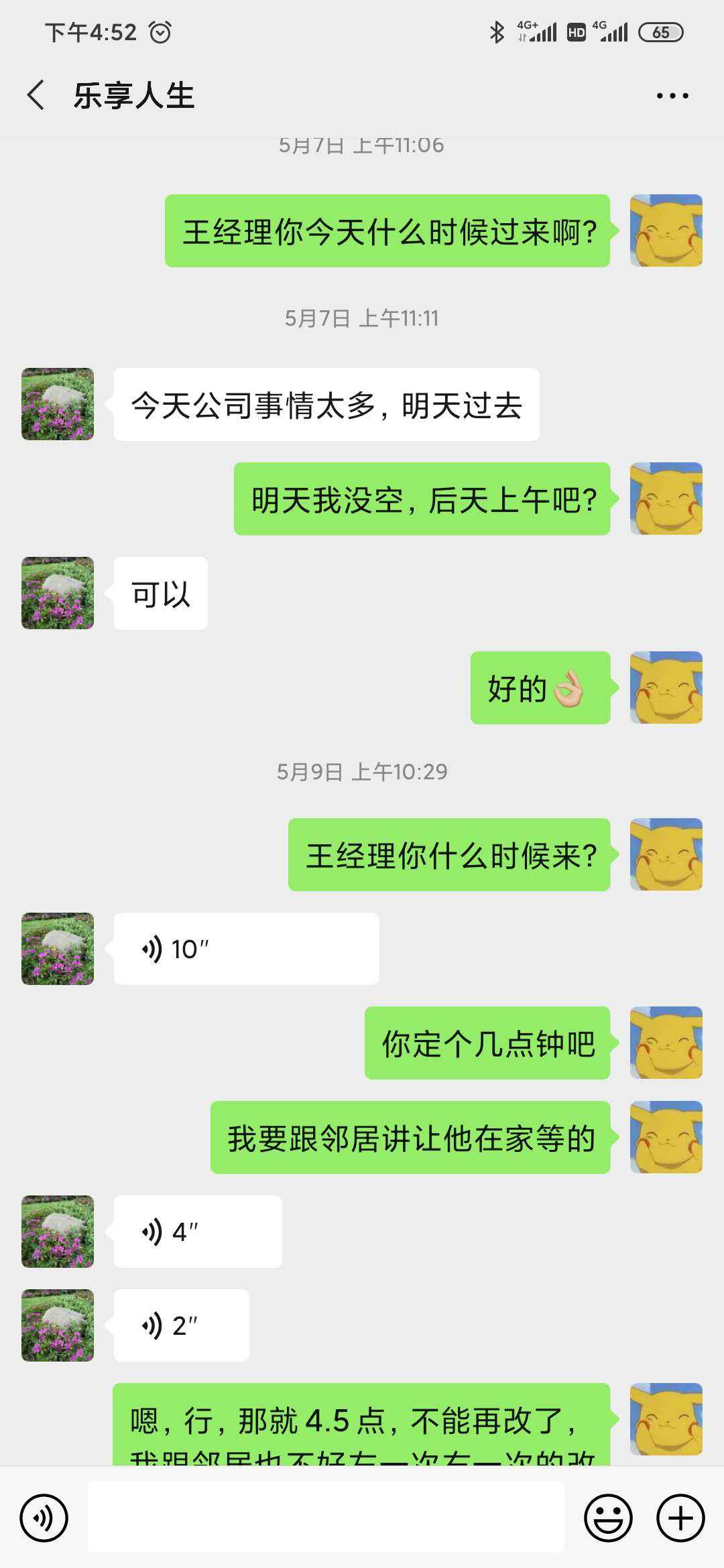Open the emoji sticker panel
Viewport: 724px width, 1568px height.
(608, 1518)
